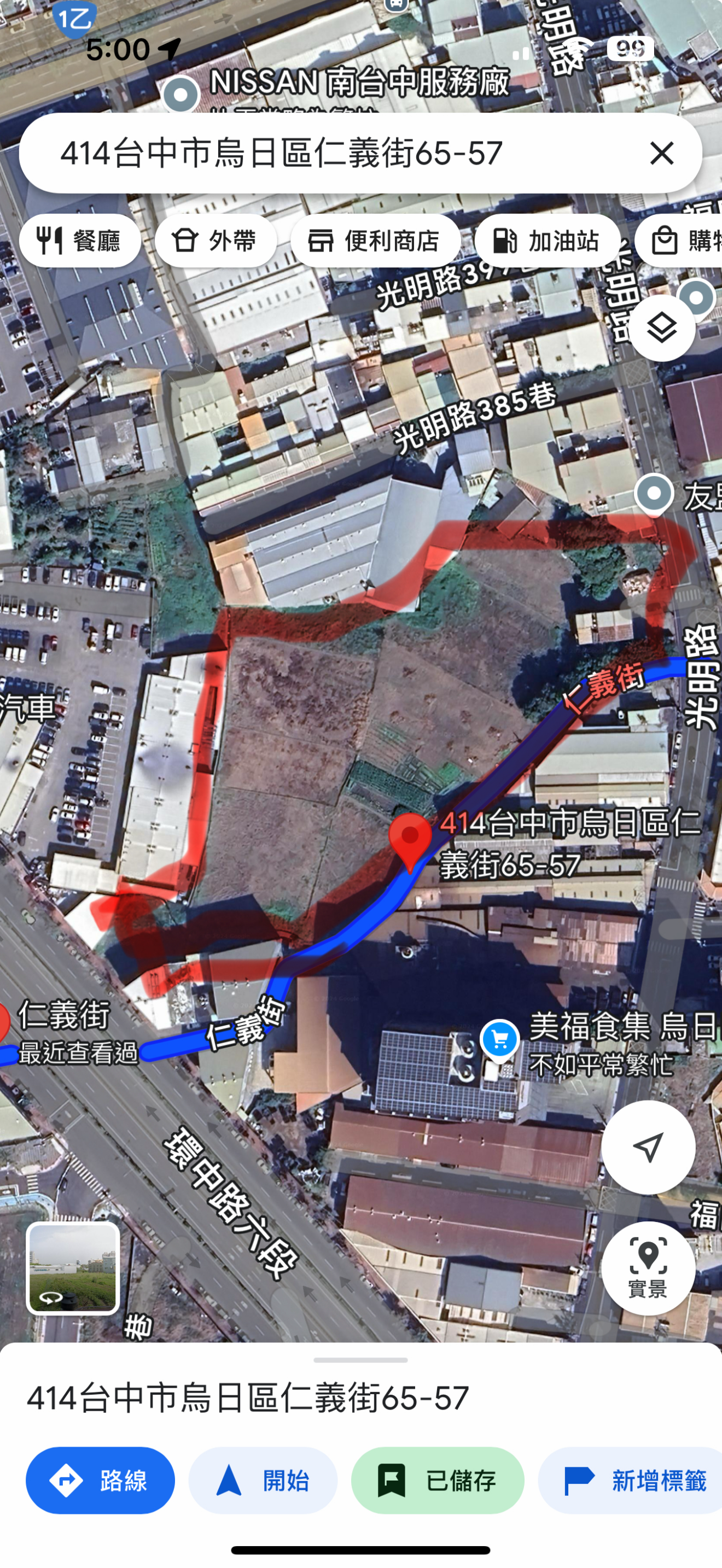
Task: Open the map layers button
Action: [x=661, y=329]
